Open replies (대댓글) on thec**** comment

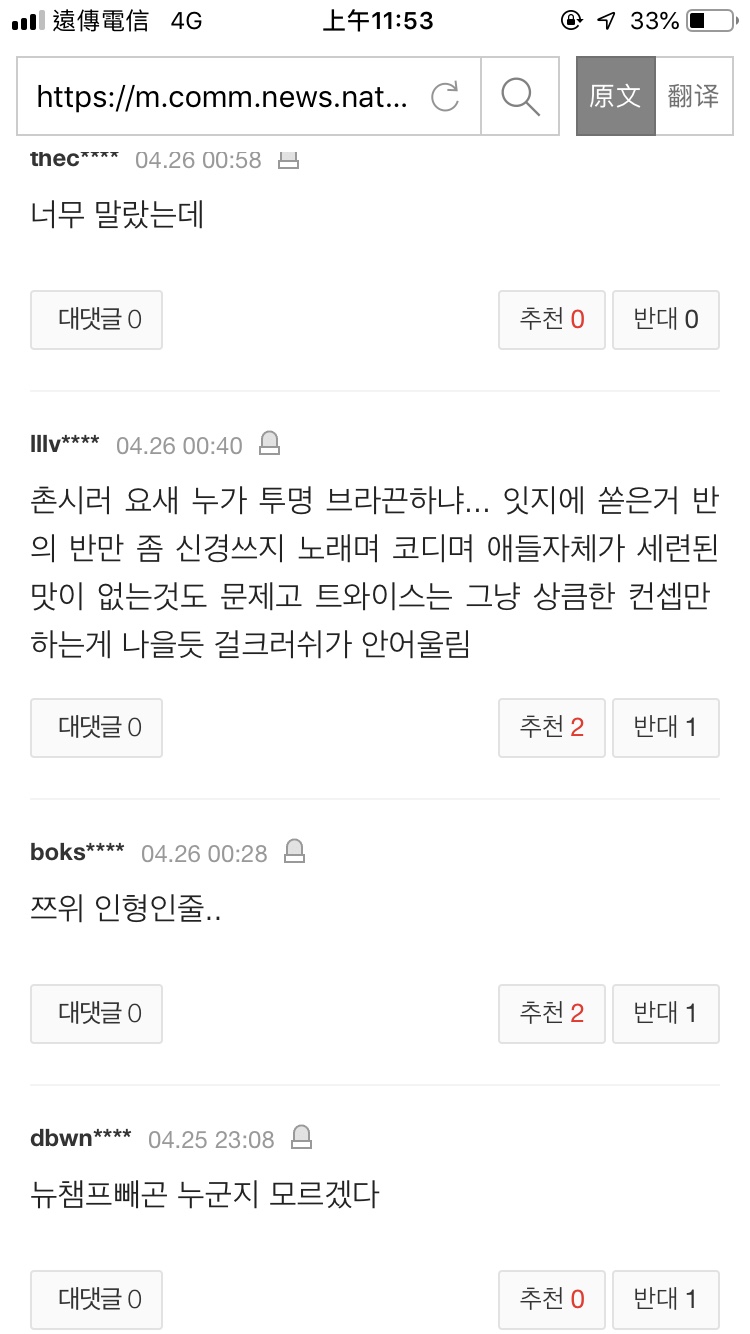[x=97, y=320]
